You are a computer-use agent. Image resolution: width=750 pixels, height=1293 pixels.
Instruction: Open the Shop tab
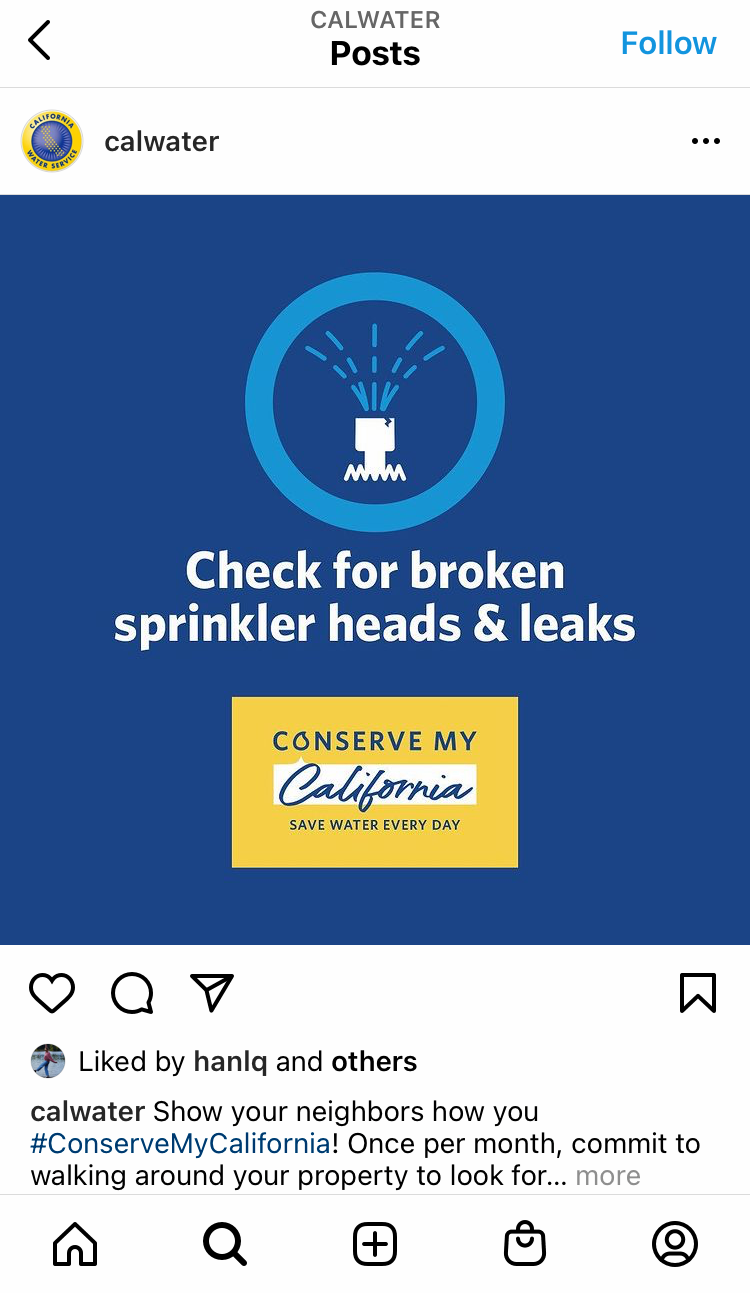tap(525, 1244)
